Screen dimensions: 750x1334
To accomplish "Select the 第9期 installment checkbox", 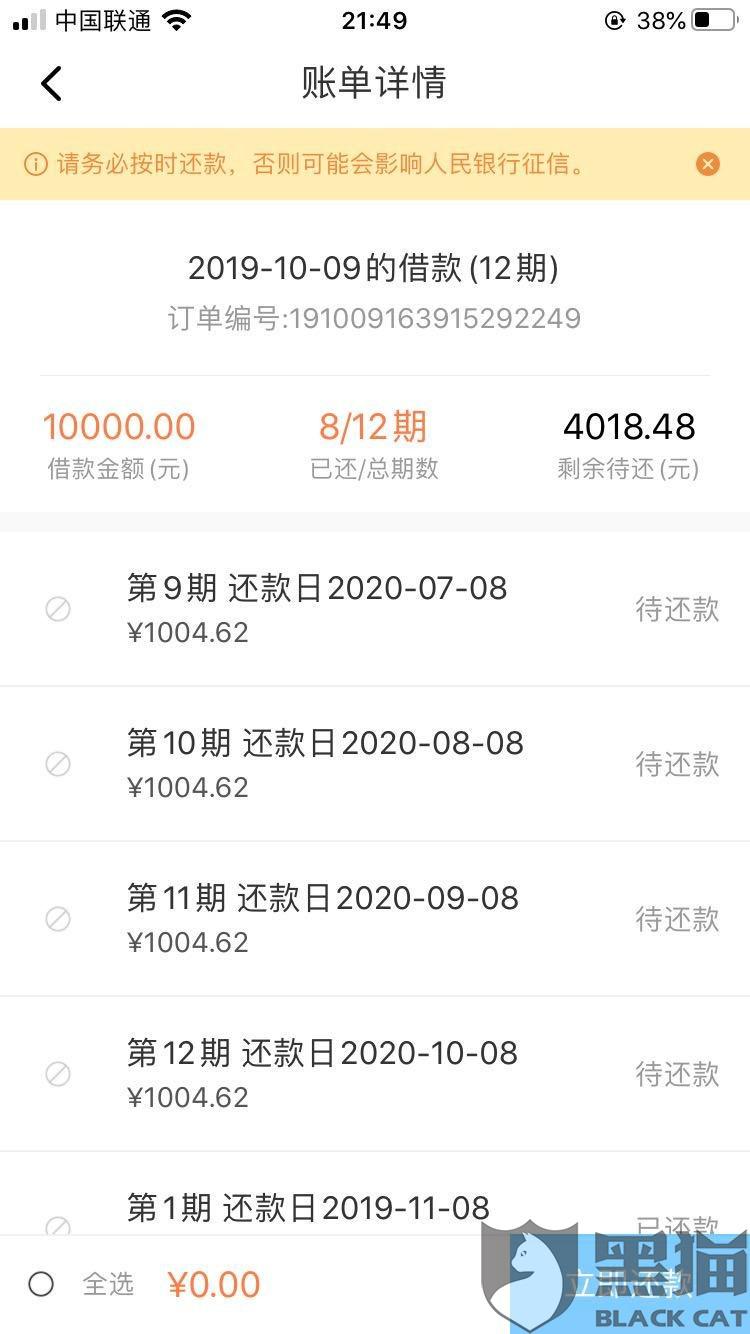I will click(58, 609).
